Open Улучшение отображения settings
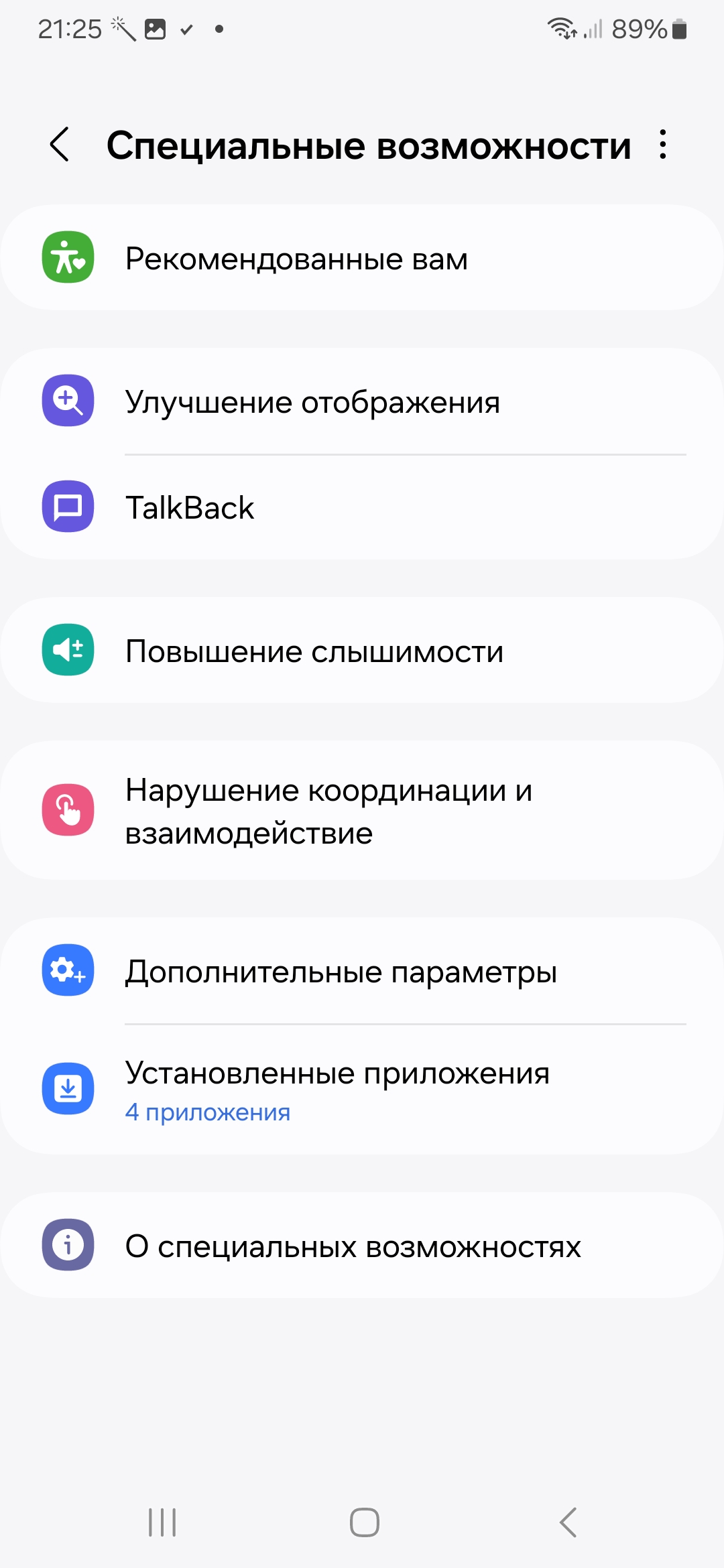Image resolution: width=724 pixels, height=1568 pixels. (x=362, y=402)
